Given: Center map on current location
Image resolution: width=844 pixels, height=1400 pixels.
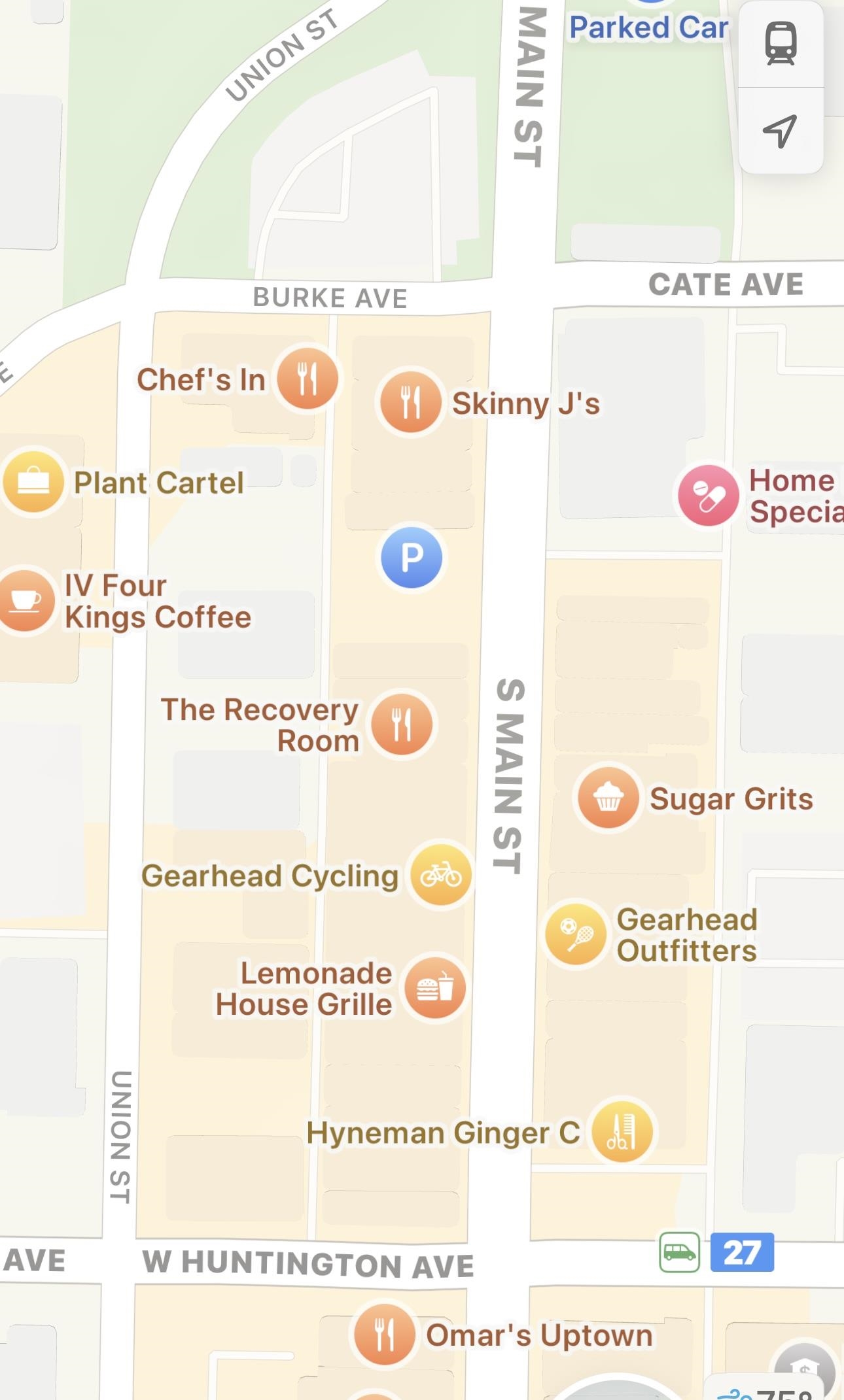Looking at the screenshot, I should pyautogui.click(x=781, y=131).
